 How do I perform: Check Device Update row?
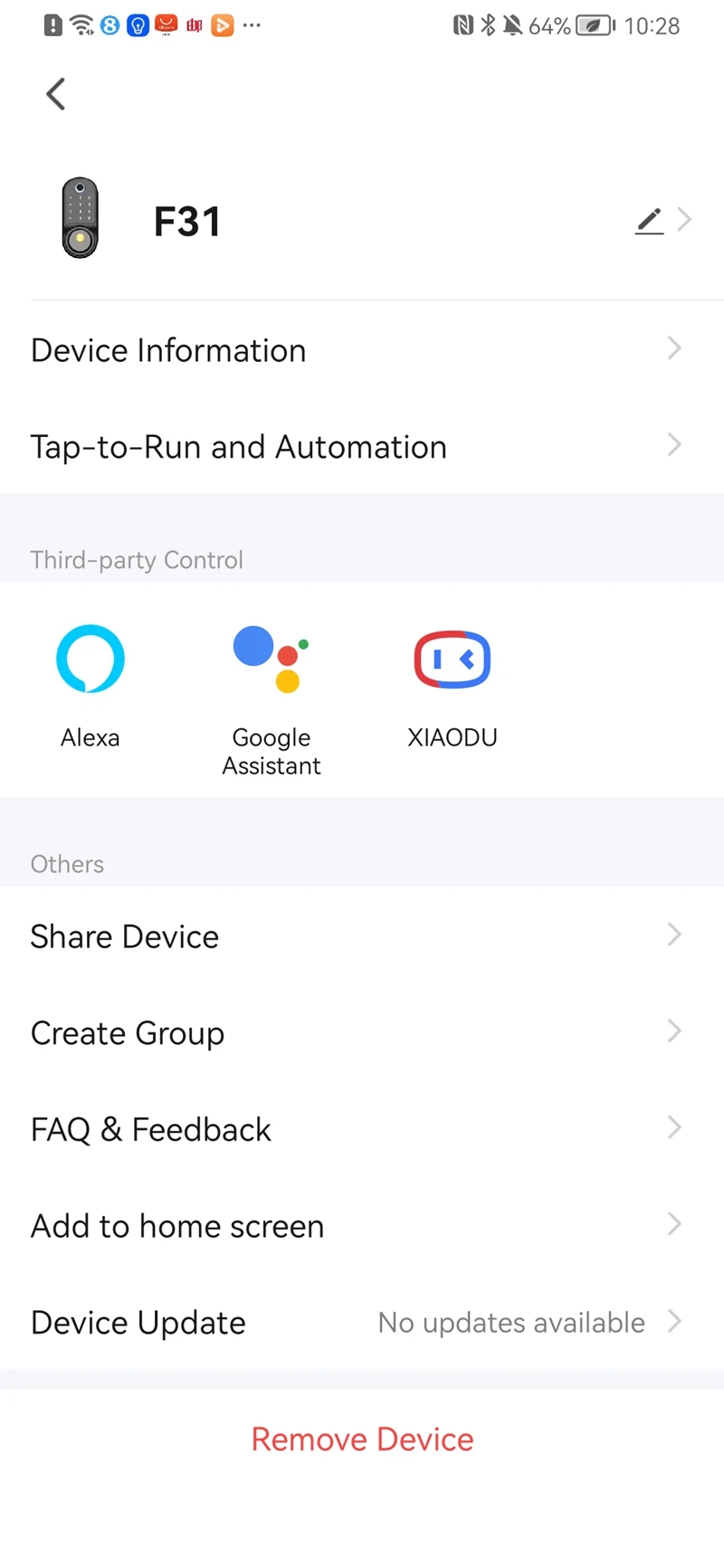tap(362, 1322)
